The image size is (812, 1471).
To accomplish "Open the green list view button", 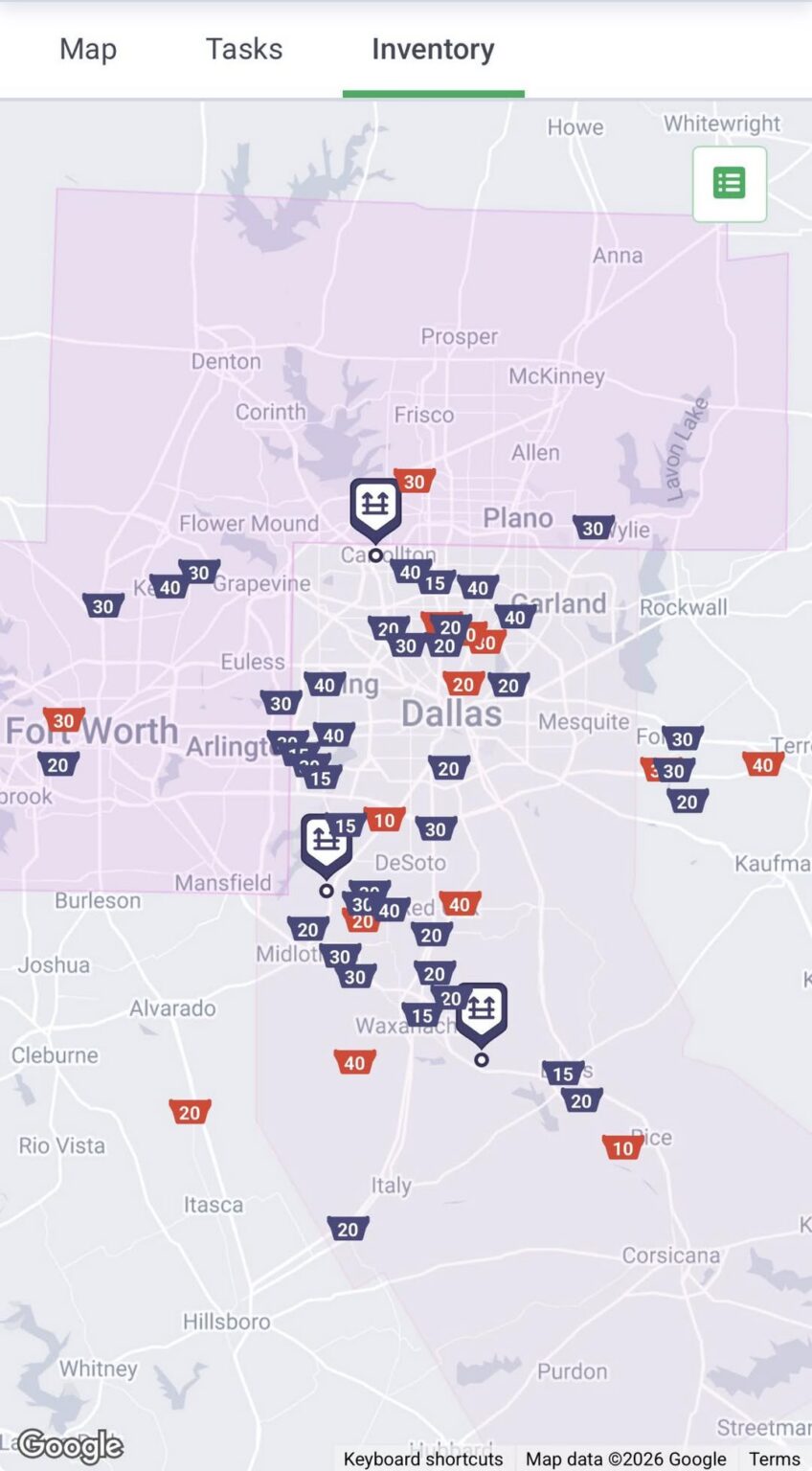I will click(730, 183).
